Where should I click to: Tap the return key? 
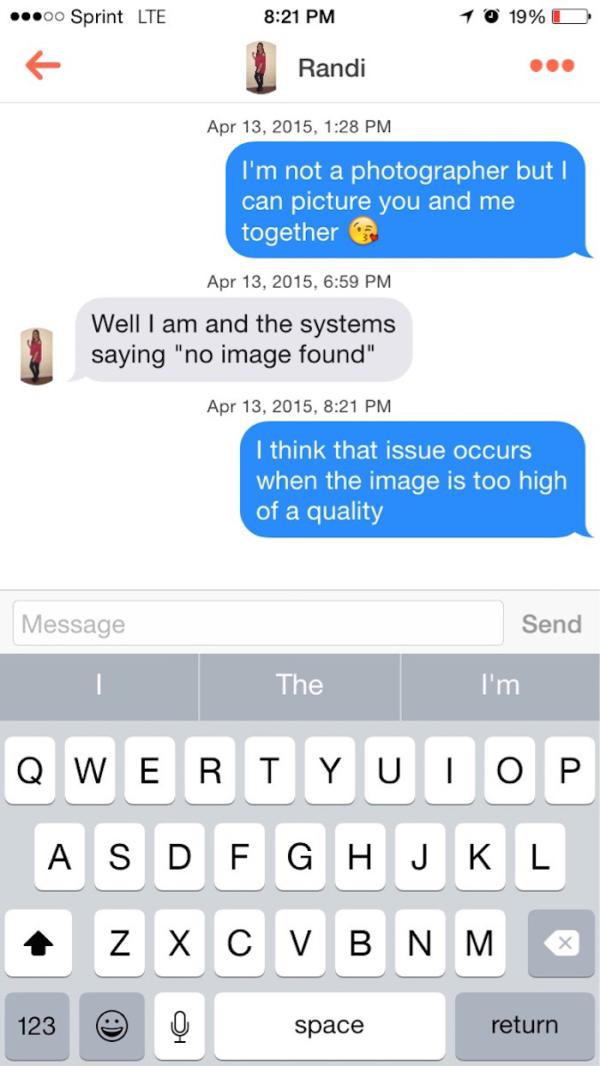pos(524,1026)
